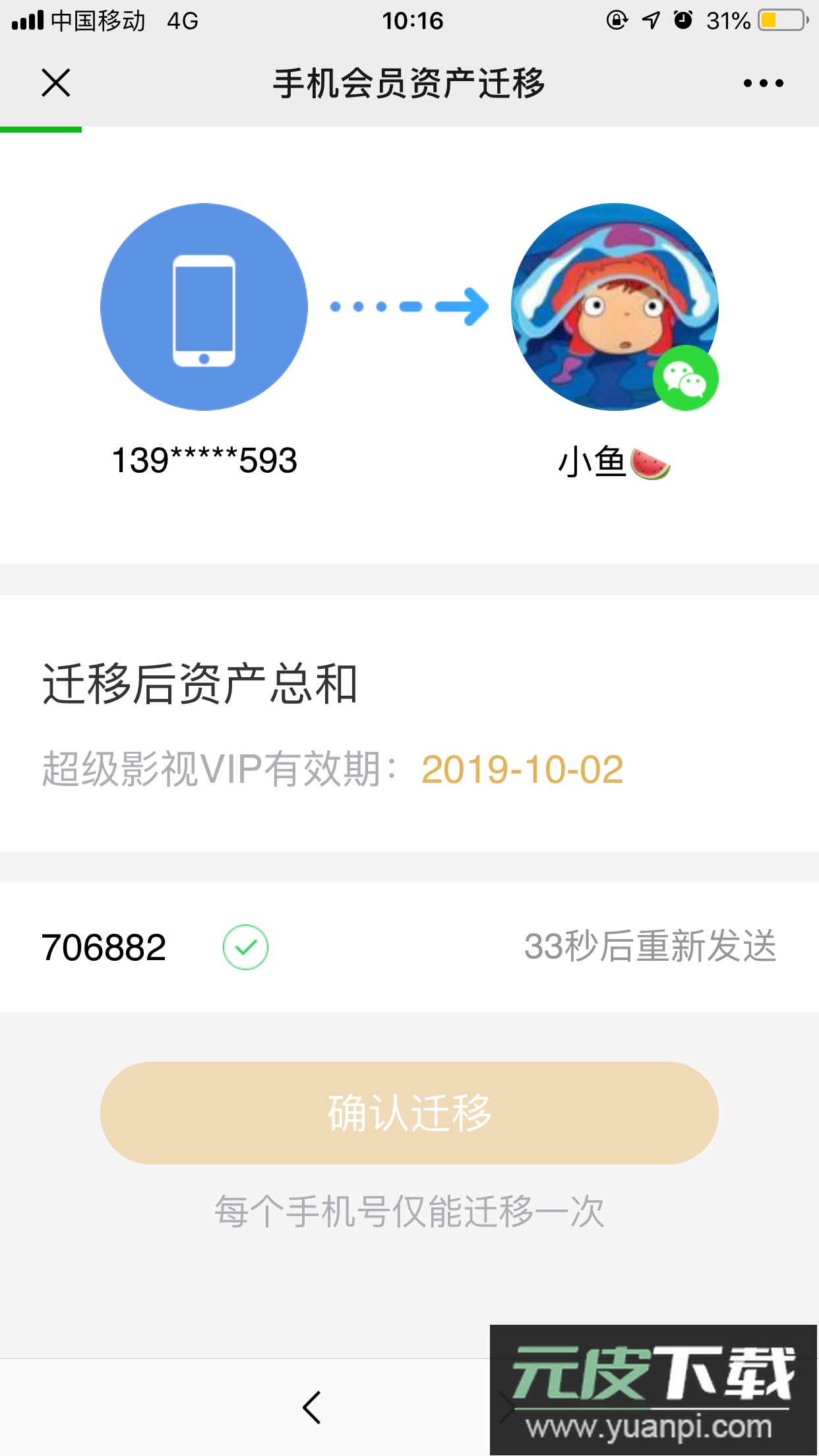Close the 手机会员资产迁移 page
The image size is (819, 1456).
(x=56, y=83)
